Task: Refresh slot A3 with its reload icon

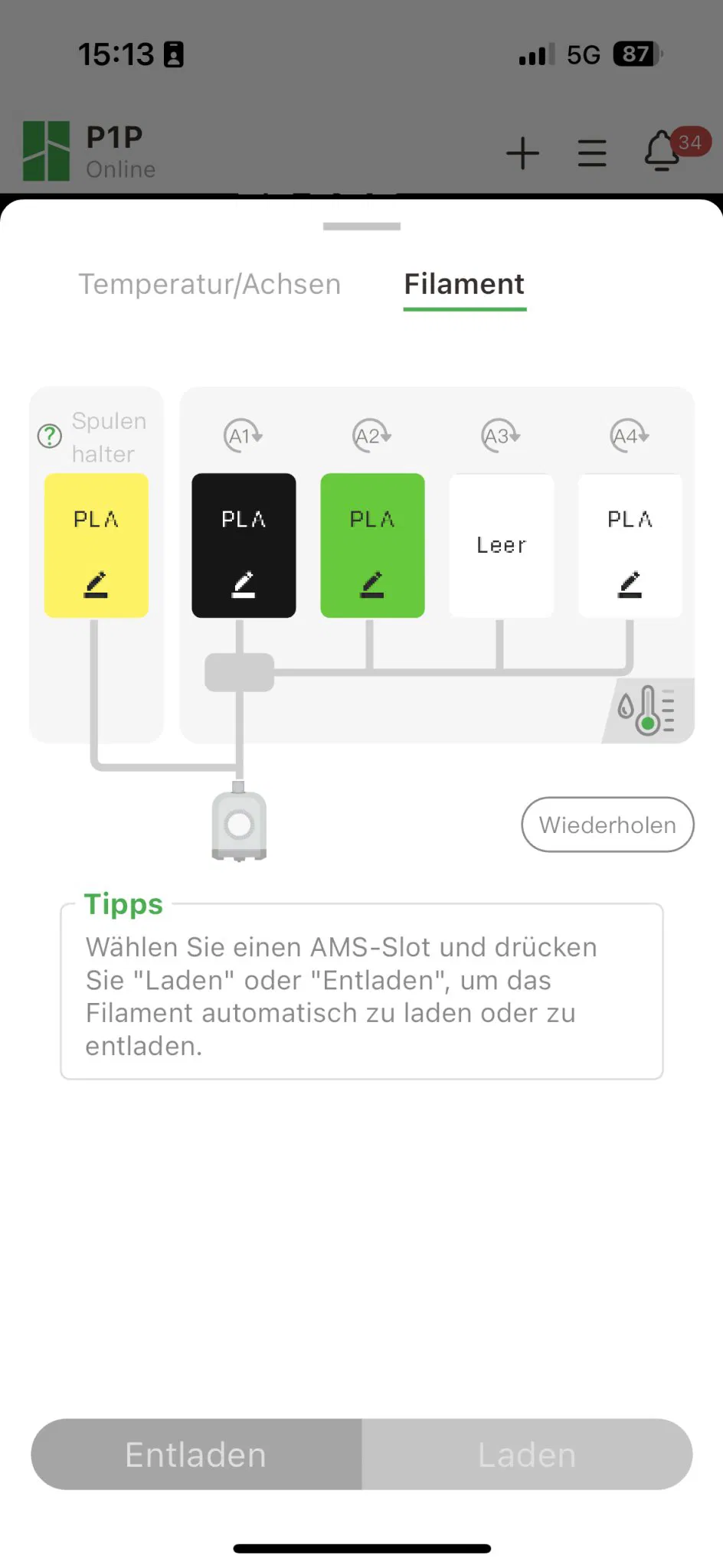Action: click(501, 436)
